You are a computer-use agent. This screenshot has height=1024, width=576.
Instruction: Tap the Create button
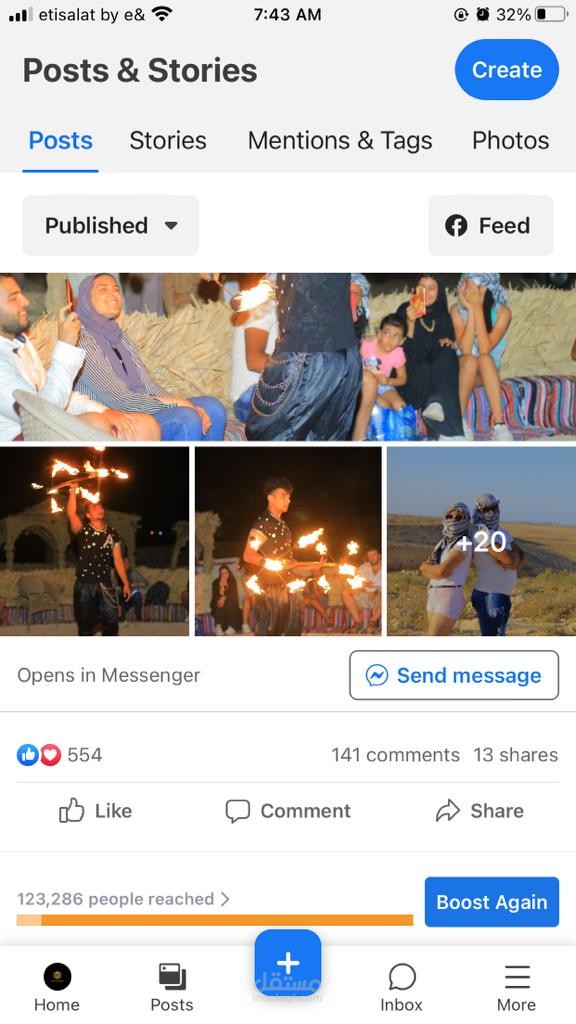click(507, 70)
